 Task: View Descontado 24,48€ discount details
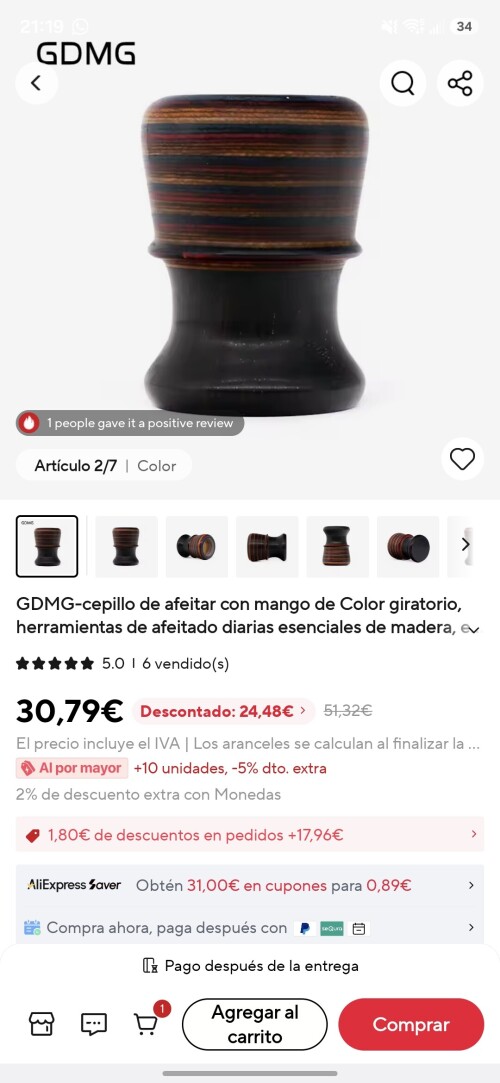point(223,711)
